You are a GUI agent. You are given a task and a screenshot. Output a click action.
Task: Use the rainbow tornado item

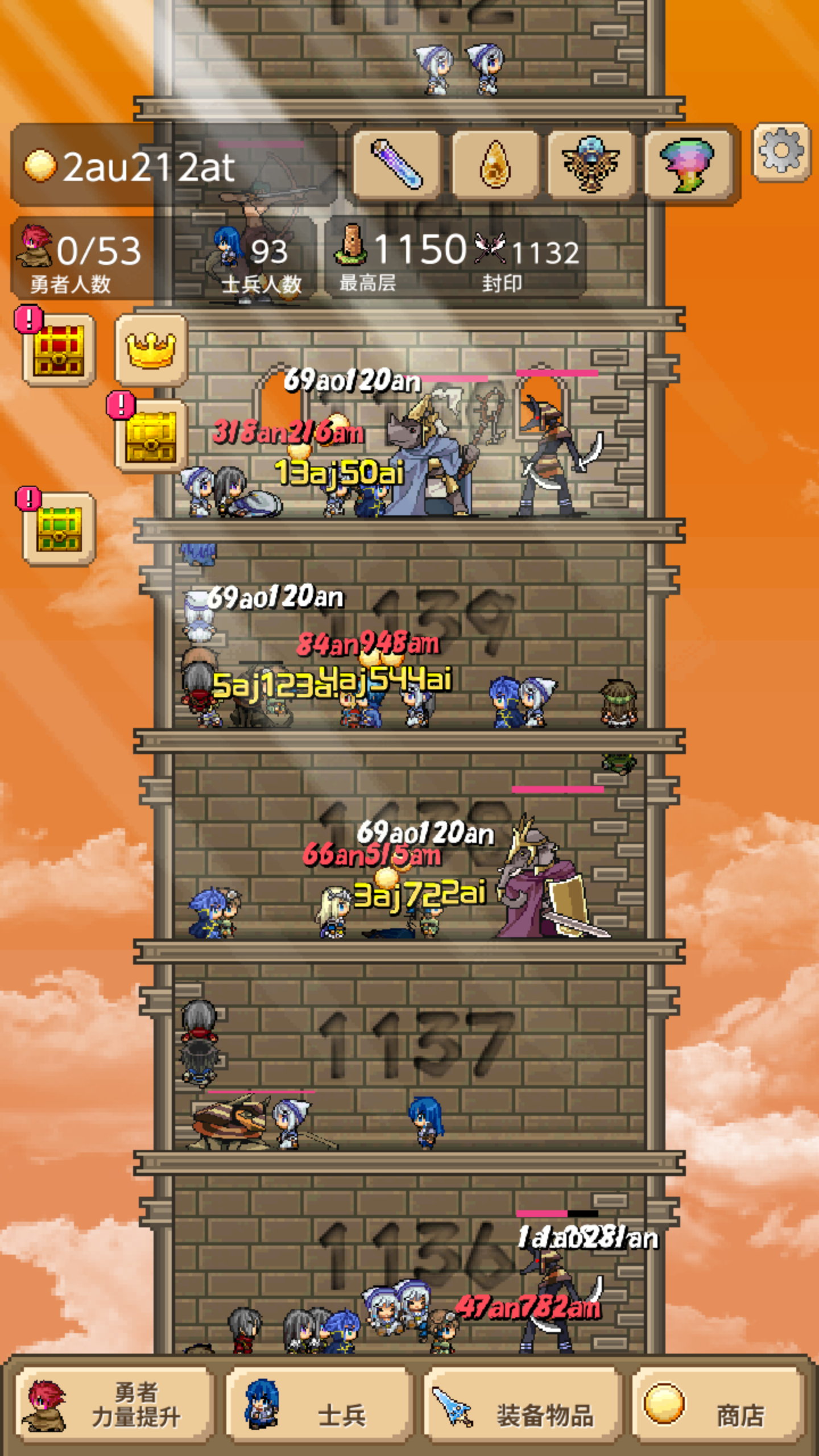[688, 165]
